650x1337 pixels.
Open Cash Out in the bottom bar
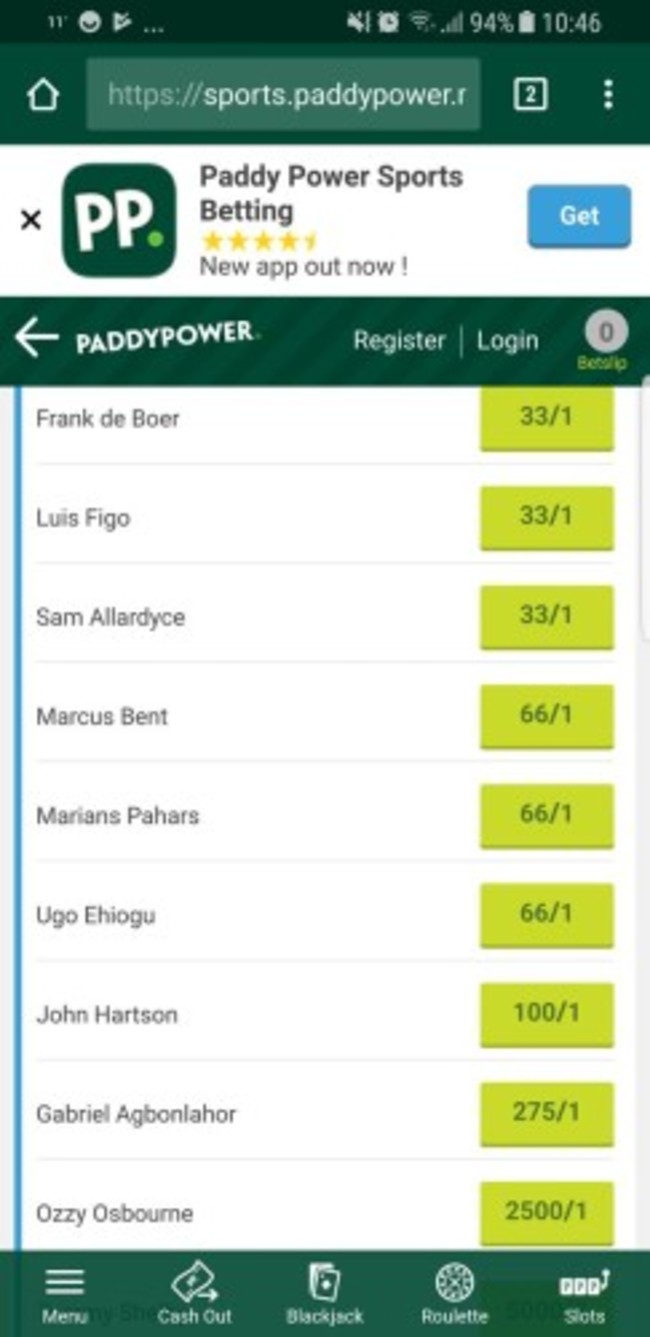tap(194, 1295)
